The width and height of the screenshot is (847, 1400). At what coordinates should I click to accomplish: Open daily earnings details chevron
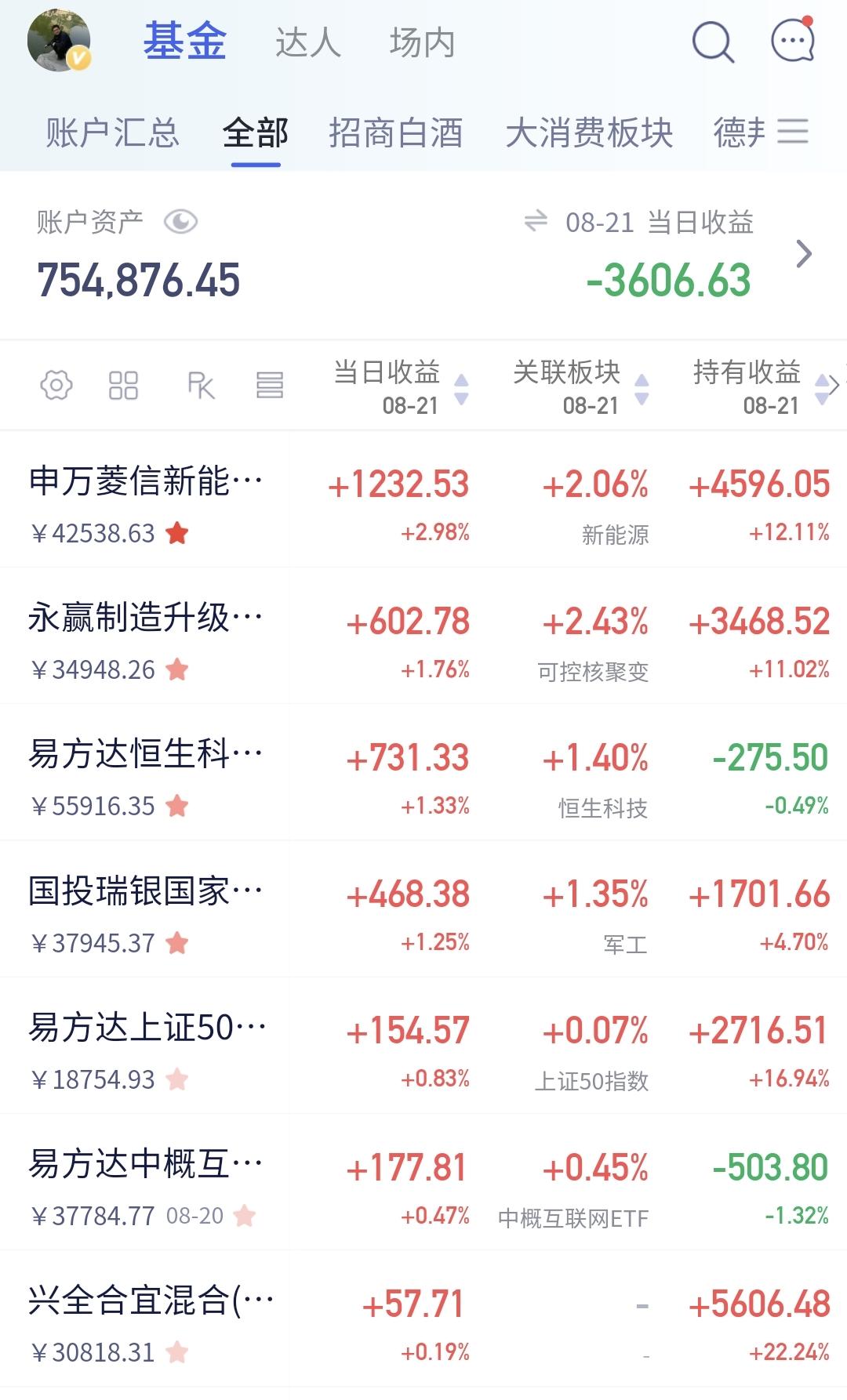804,254
